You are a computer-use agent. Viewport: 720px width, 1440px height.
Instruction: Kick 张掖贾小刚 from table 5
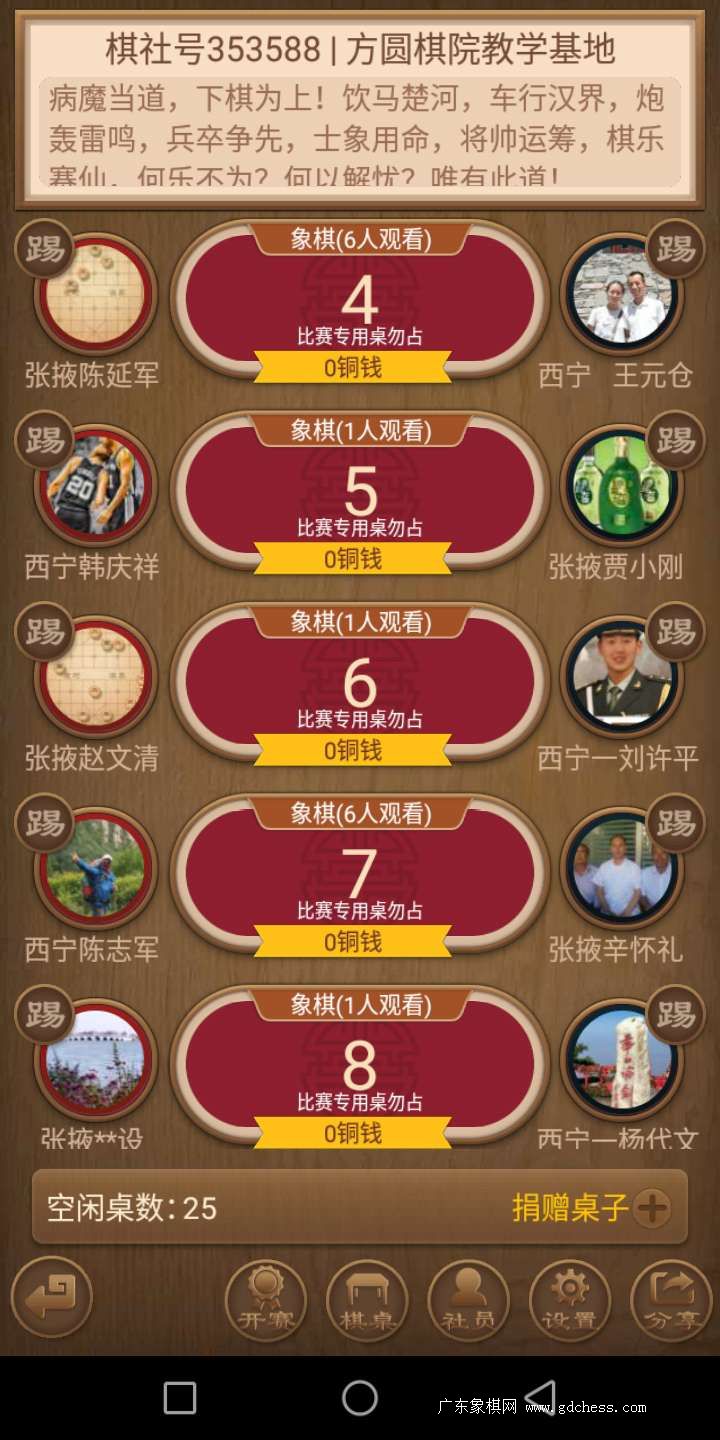click(x=676, y=441)
